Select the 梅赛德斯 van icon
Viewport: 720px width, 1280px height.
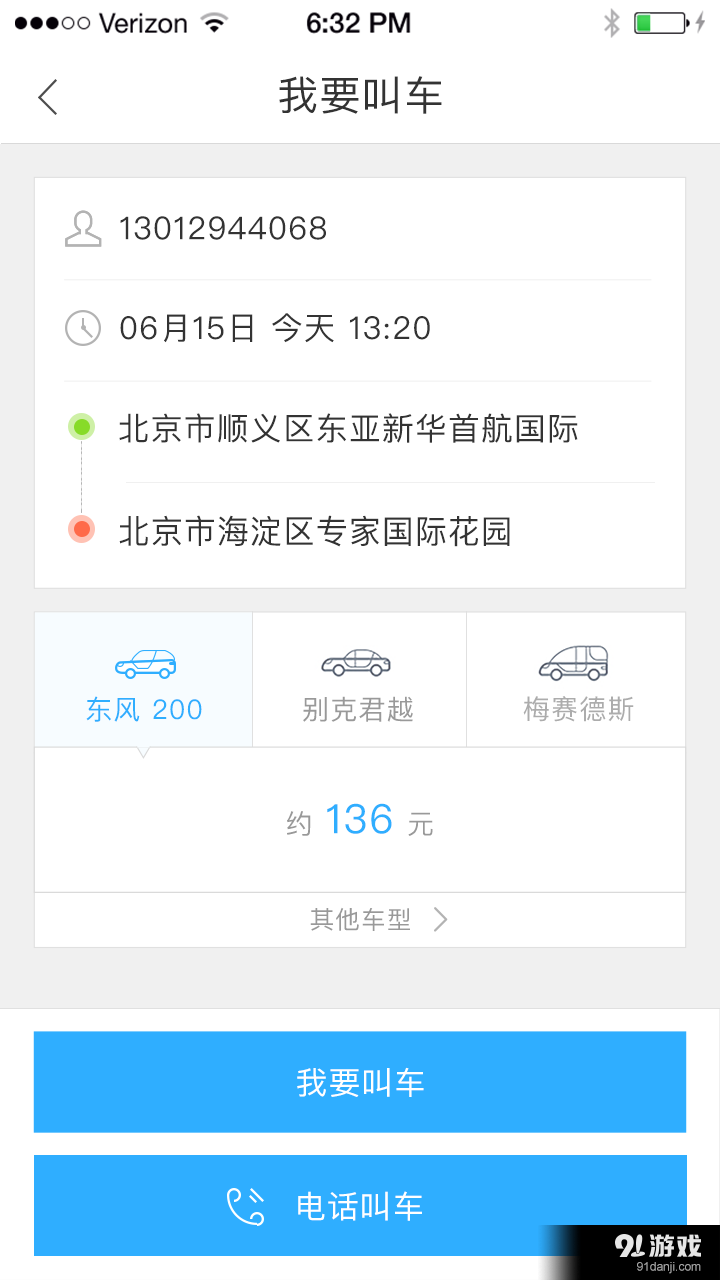coord(576,662)
